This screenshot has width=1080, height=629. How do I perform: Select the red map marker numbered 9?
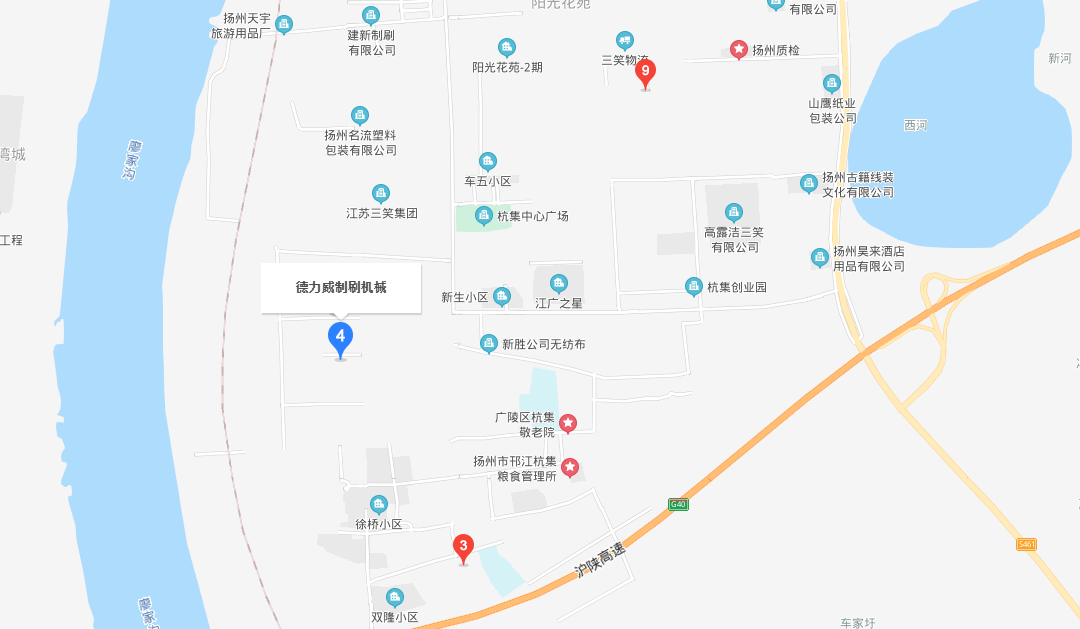click(x=645, y=73)
